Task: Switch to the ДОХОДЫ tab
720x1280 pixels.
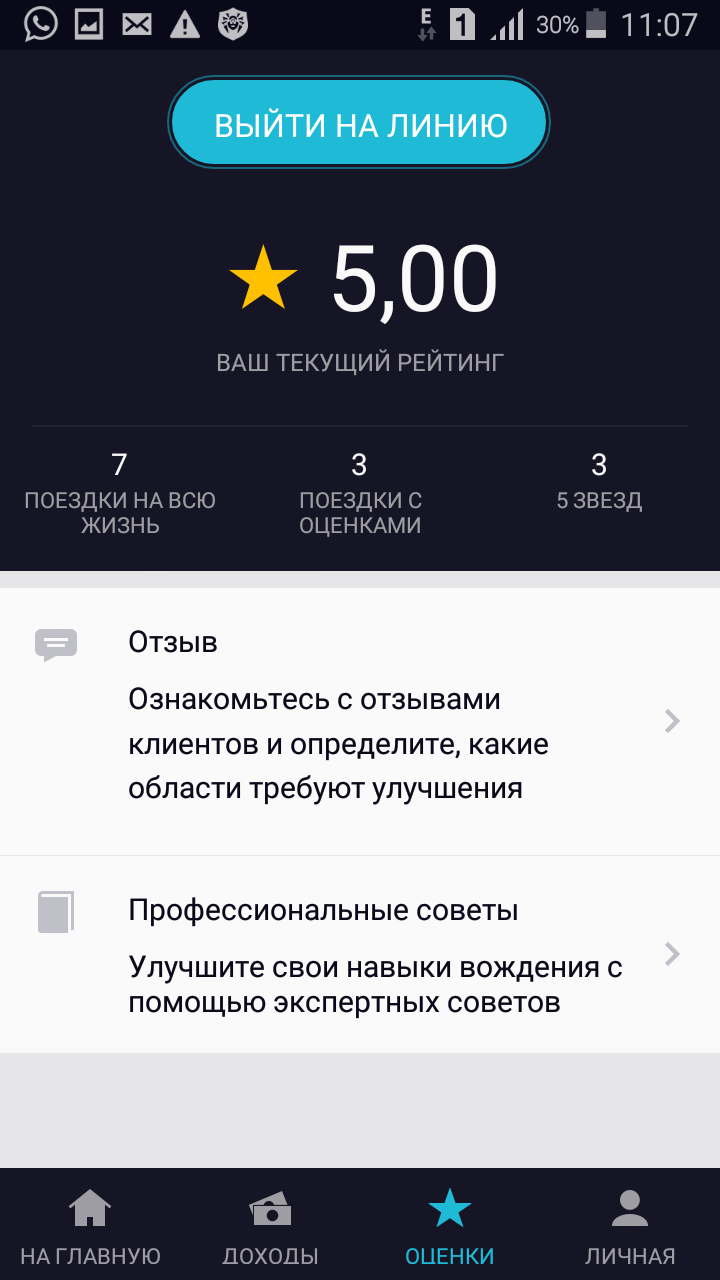Action: 270,1224
